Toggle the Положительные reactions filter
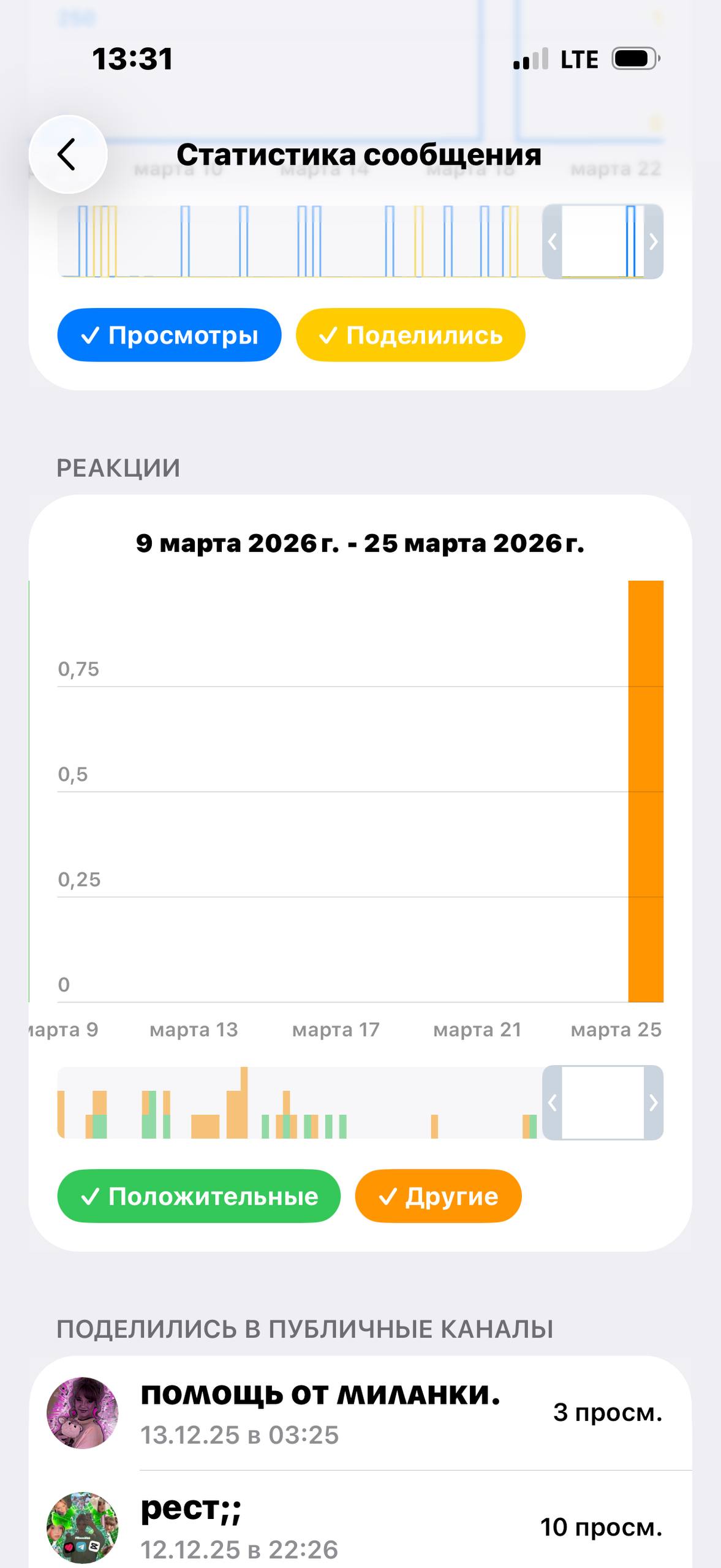This screenshot has width=721, height=1568. point(198,1196)
